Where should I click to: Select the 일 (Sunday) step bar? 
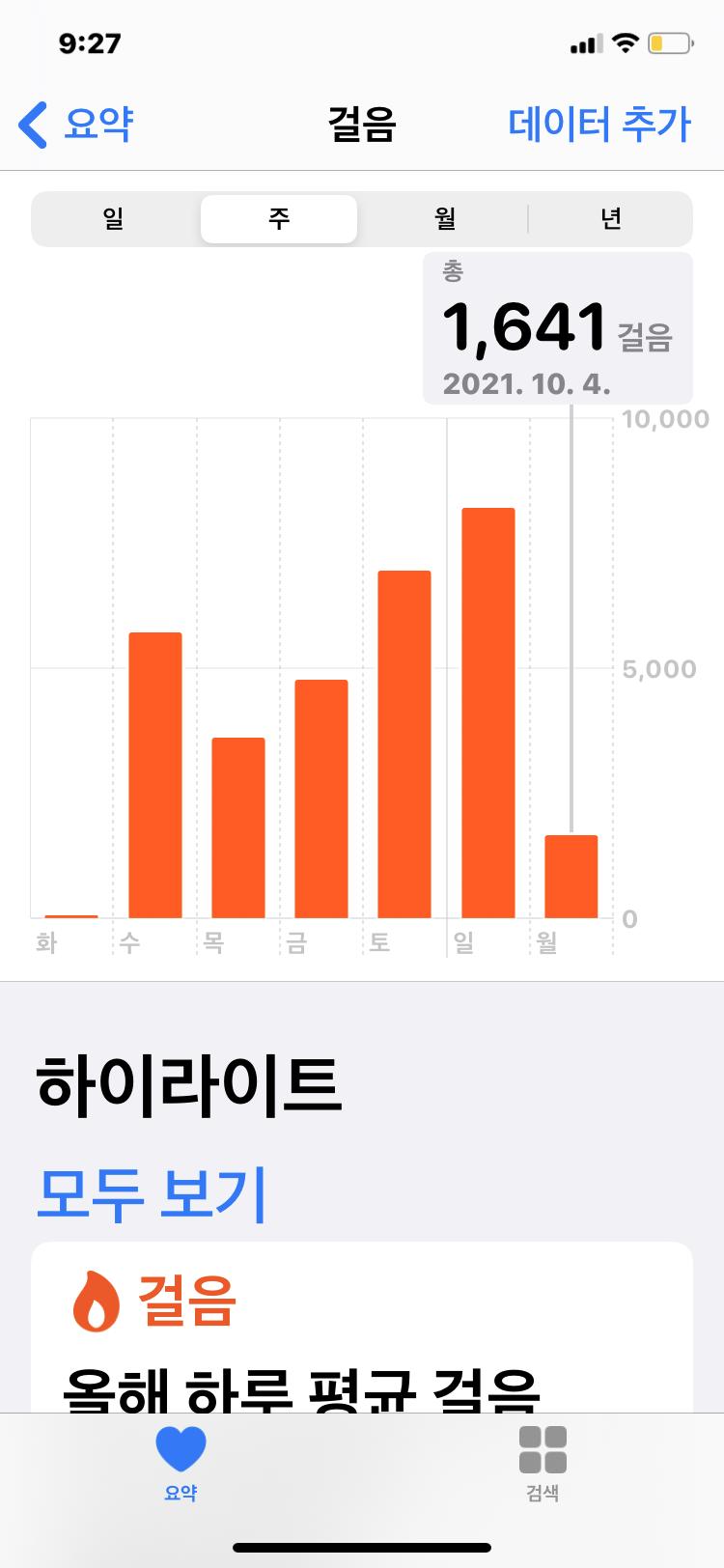pyautogui.click(x=487, y=713)
